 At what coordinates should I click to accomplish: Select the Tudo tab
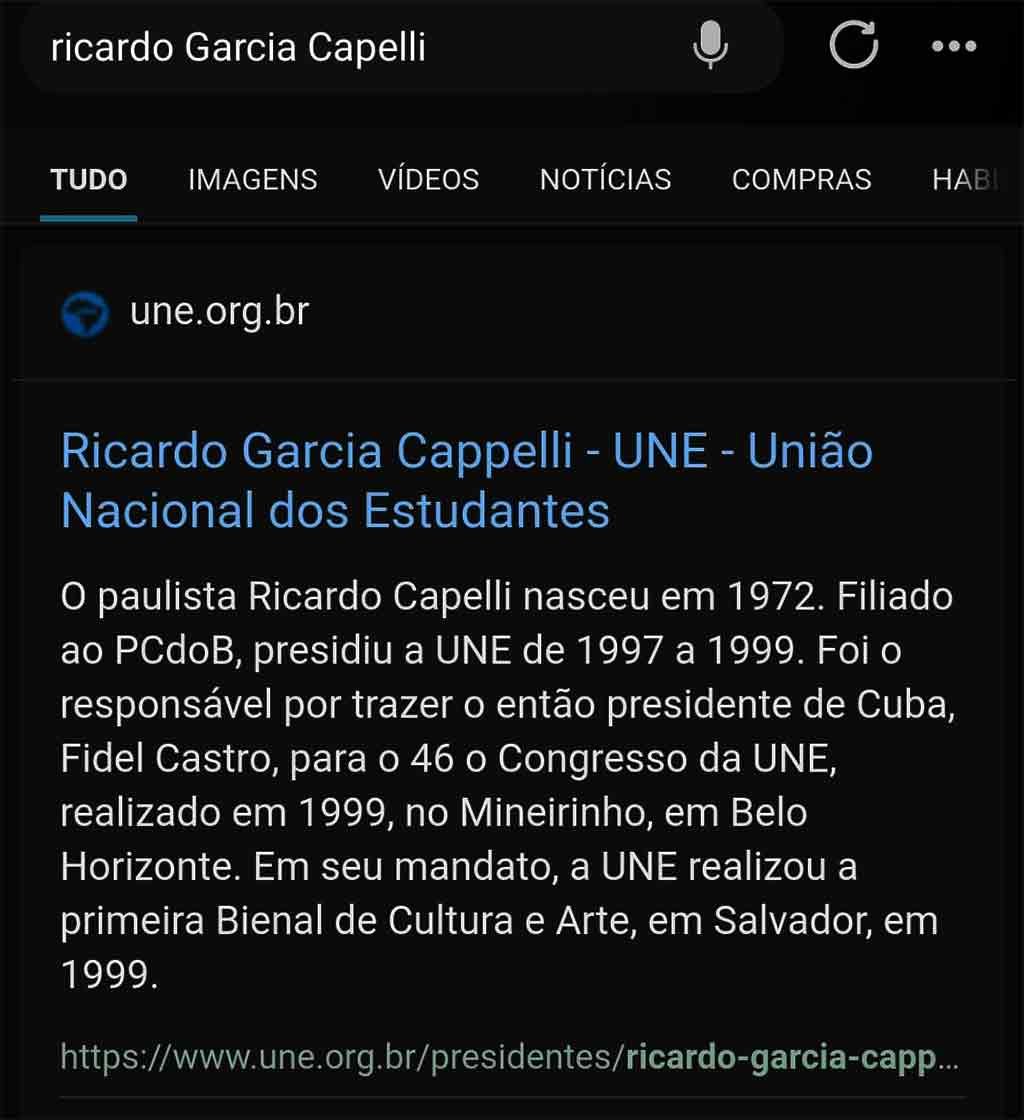pyautogui.click(x=89, y=180)
